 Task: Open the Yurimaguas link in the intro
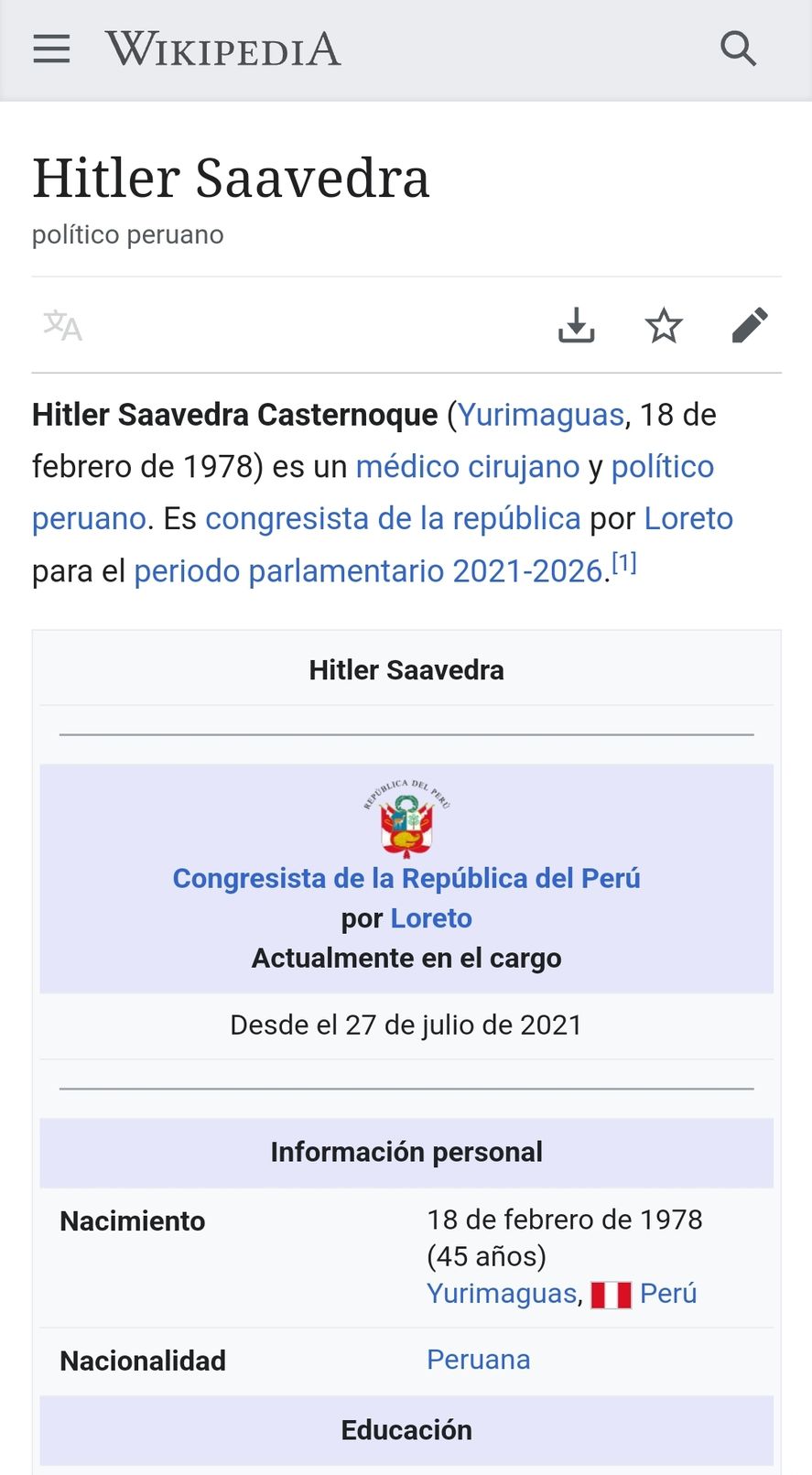point(540,415)
